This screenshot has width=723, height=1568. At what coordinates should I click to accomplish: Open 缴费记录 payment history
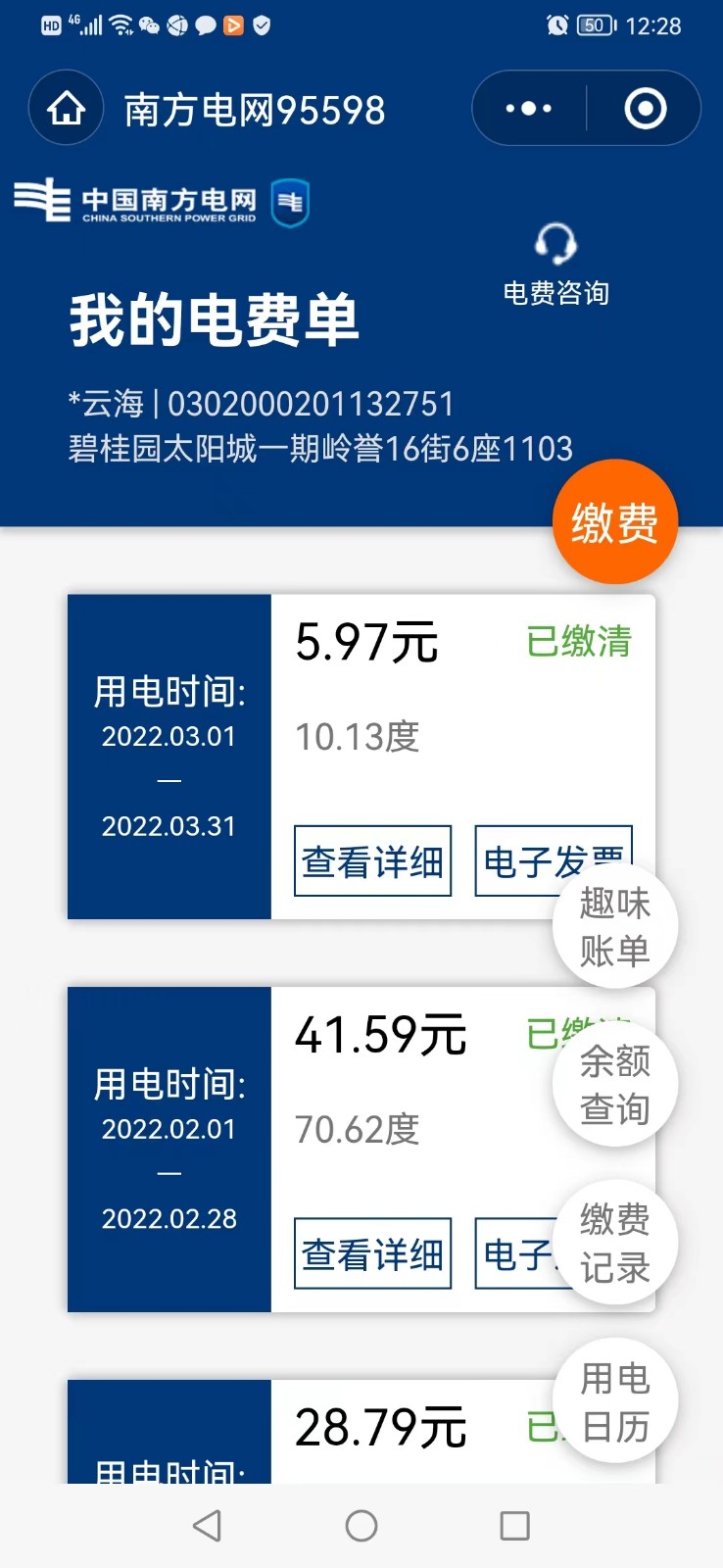614,1243
